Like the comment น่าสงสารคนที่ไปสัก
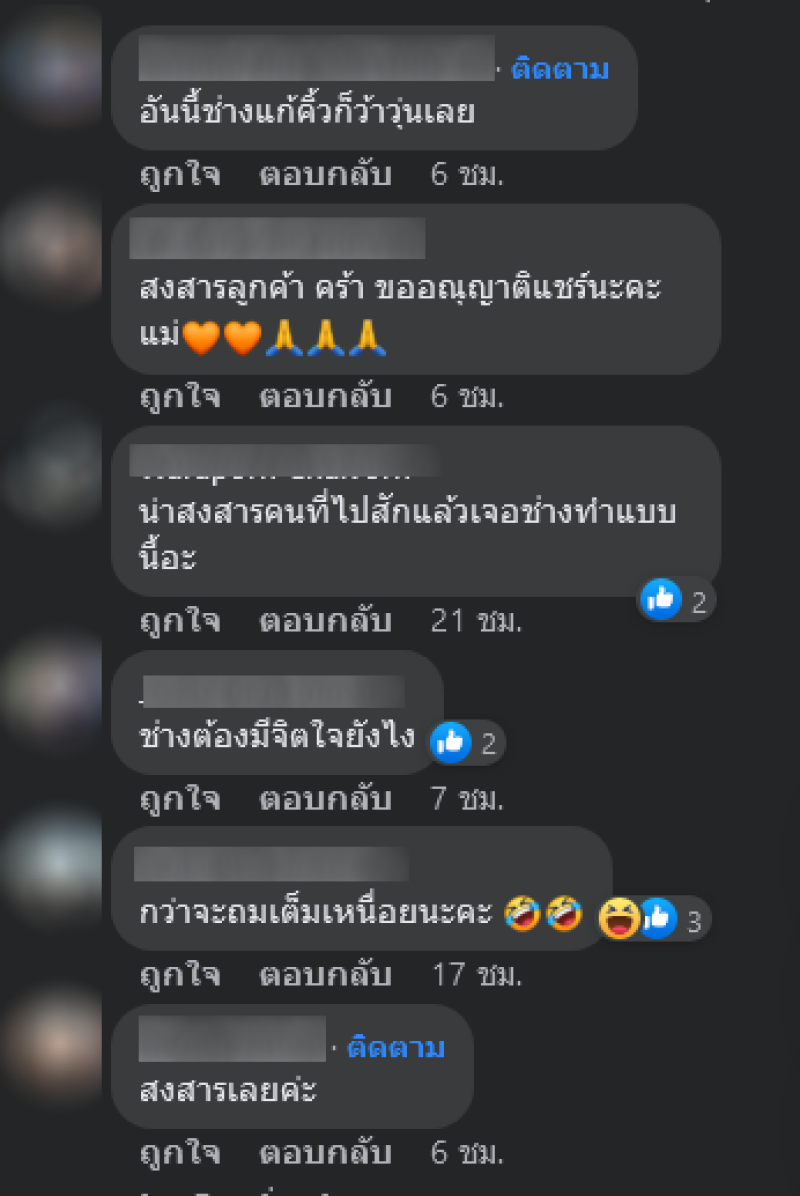Image resolution: width=800 pixels, height=1196 pixels. pyautogui.click(x=179, y=621)
